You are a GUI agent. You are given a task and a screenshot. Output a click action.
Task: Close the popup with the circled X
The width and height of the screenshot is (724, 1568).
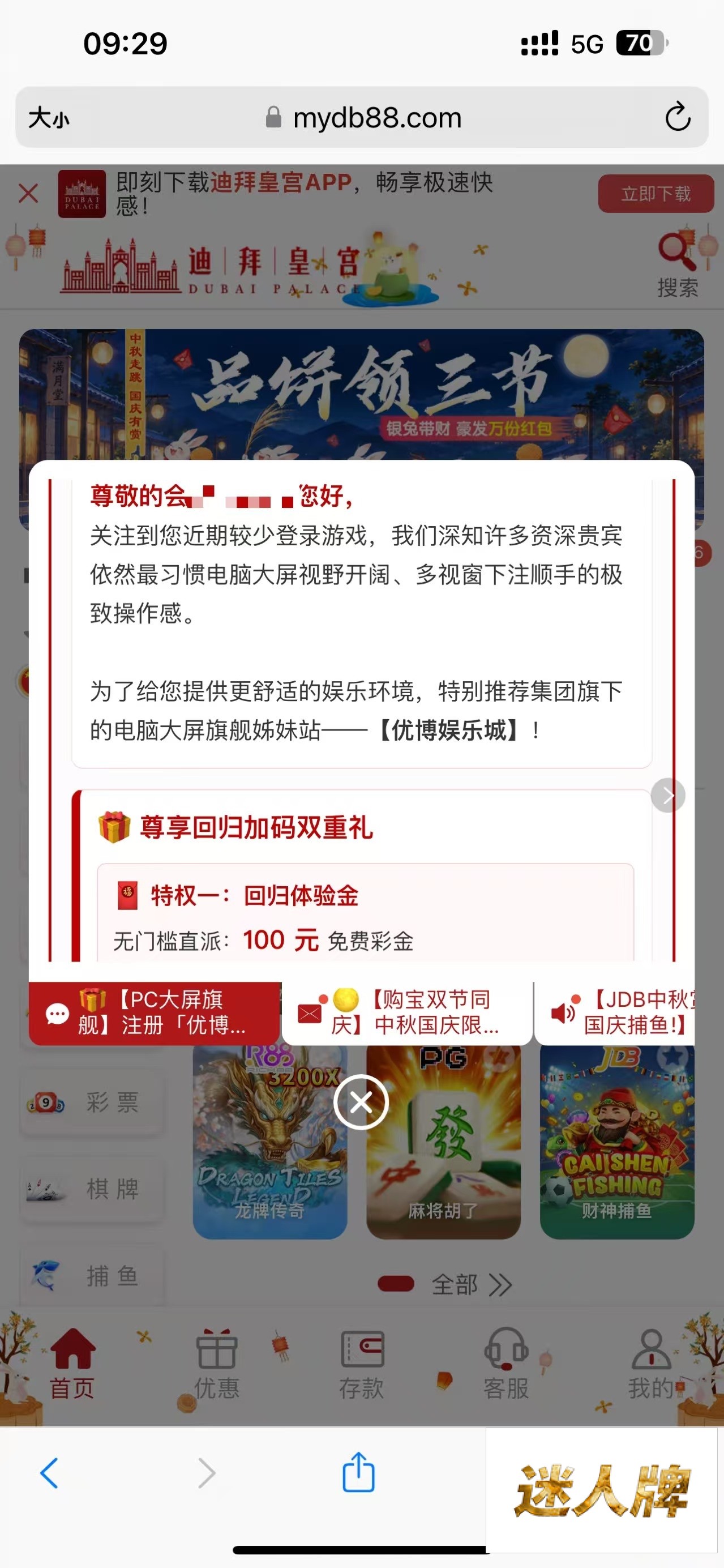pos(361,1102)
